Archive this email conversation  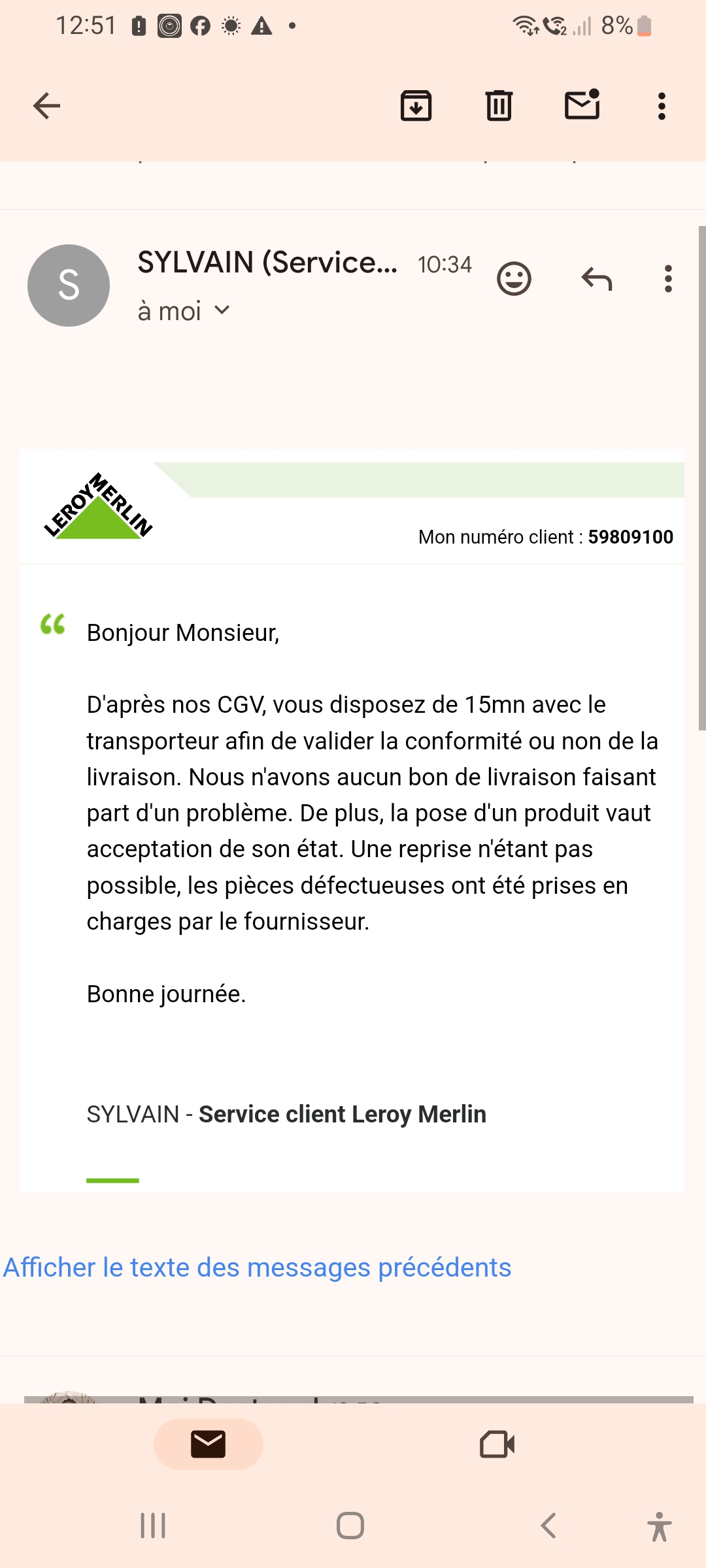pyautogui.click(x=416, y=106)
